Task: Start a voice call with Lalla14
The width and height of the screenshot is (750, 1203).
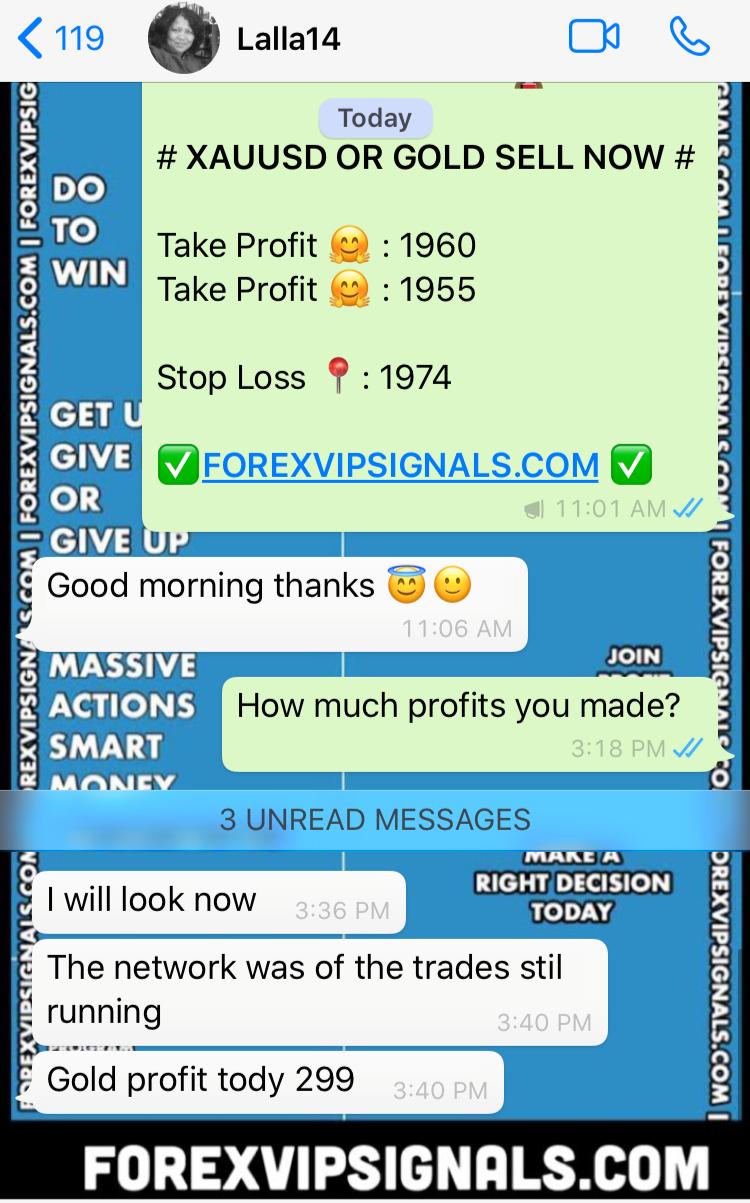Action: [x=689, y=38]
